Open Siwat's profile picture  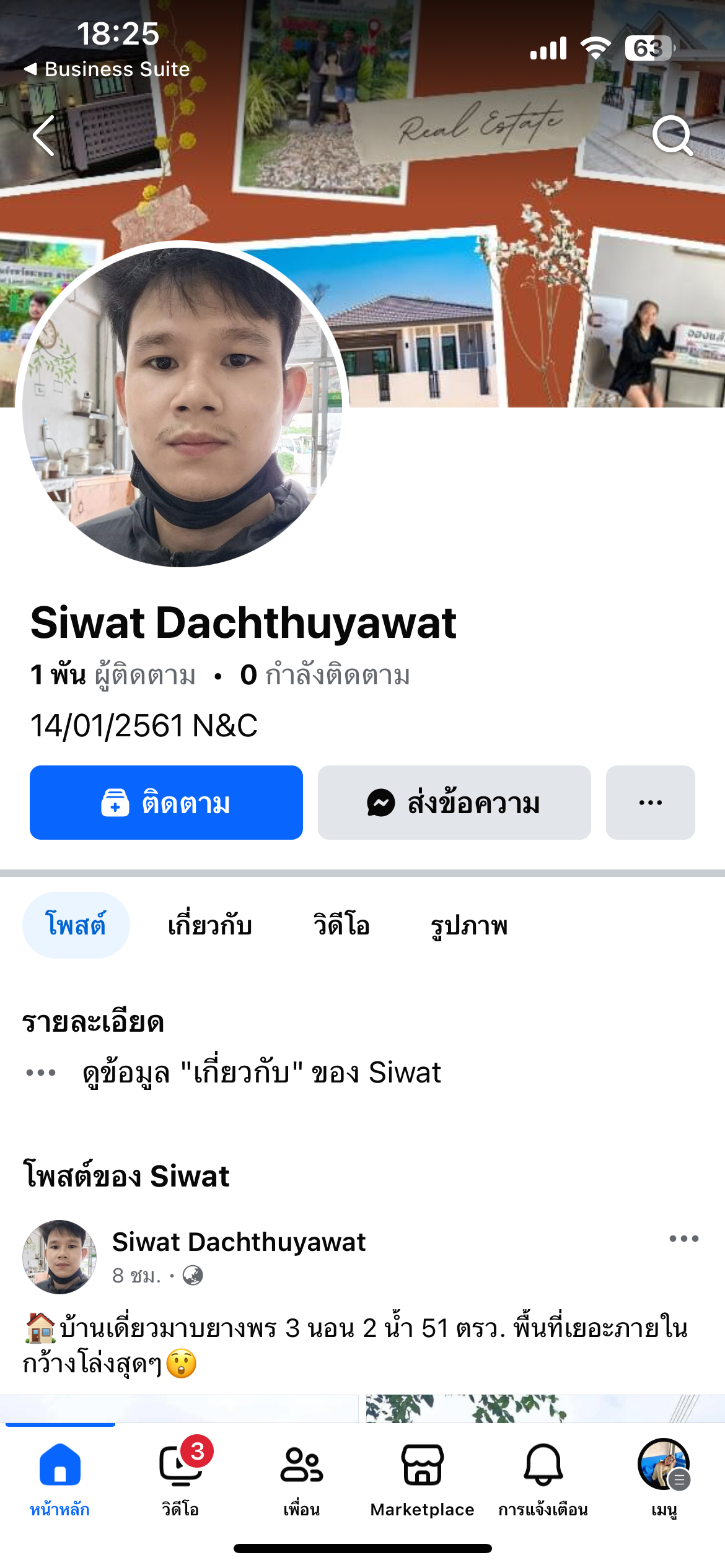click(x=183, y=406)
